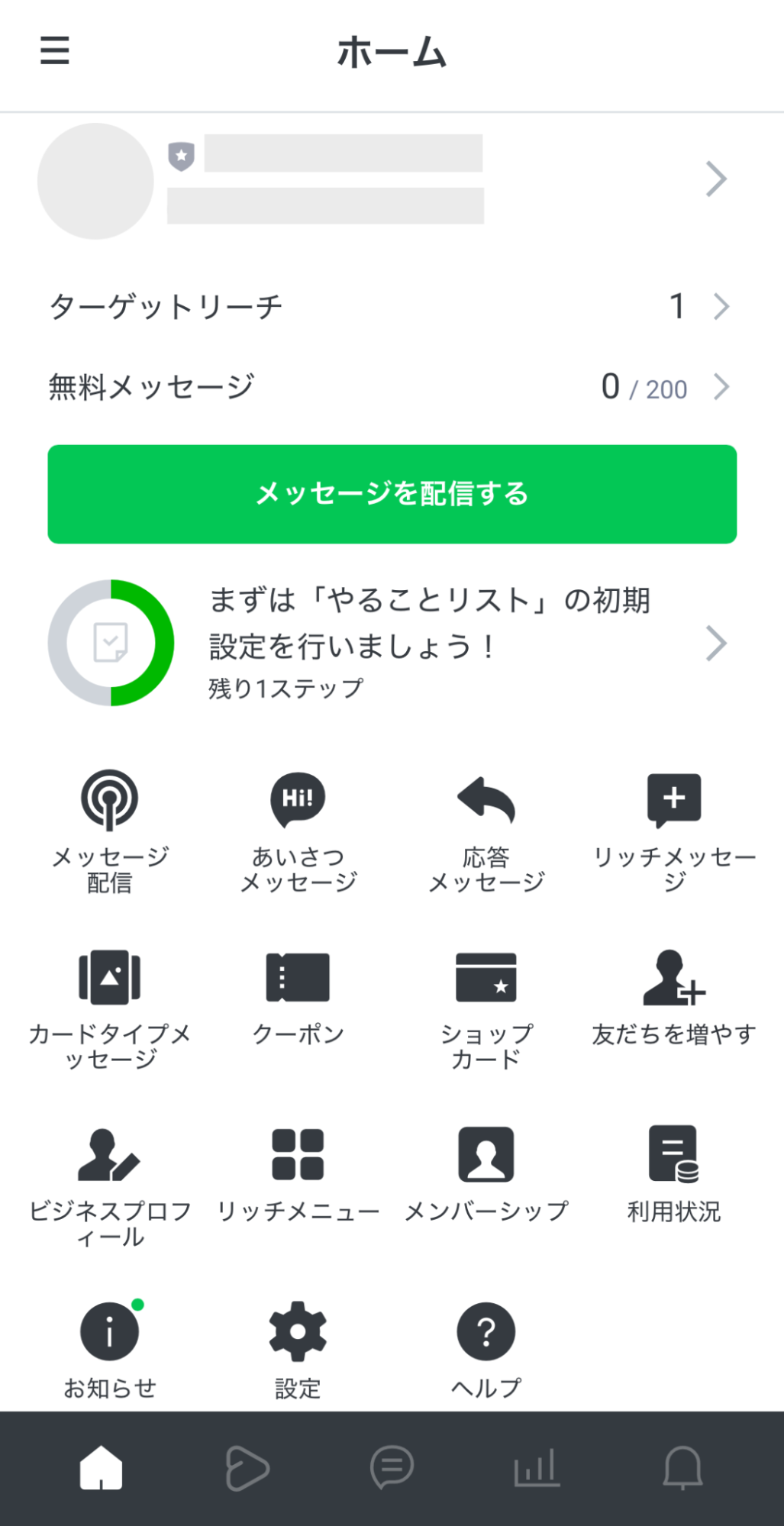
Task: Expand the ターゲットリーチ chevron
Action: pos(721,307)
